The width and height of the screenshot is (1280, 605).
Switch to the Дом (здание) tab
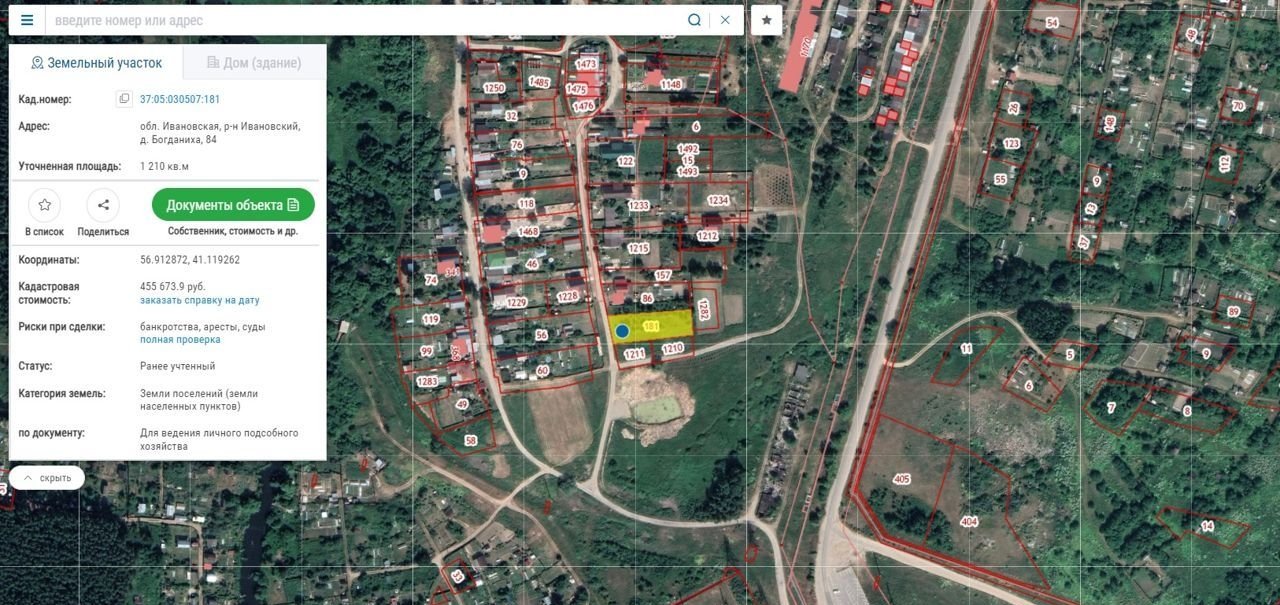pyautogui.click(x=254, y=63)
